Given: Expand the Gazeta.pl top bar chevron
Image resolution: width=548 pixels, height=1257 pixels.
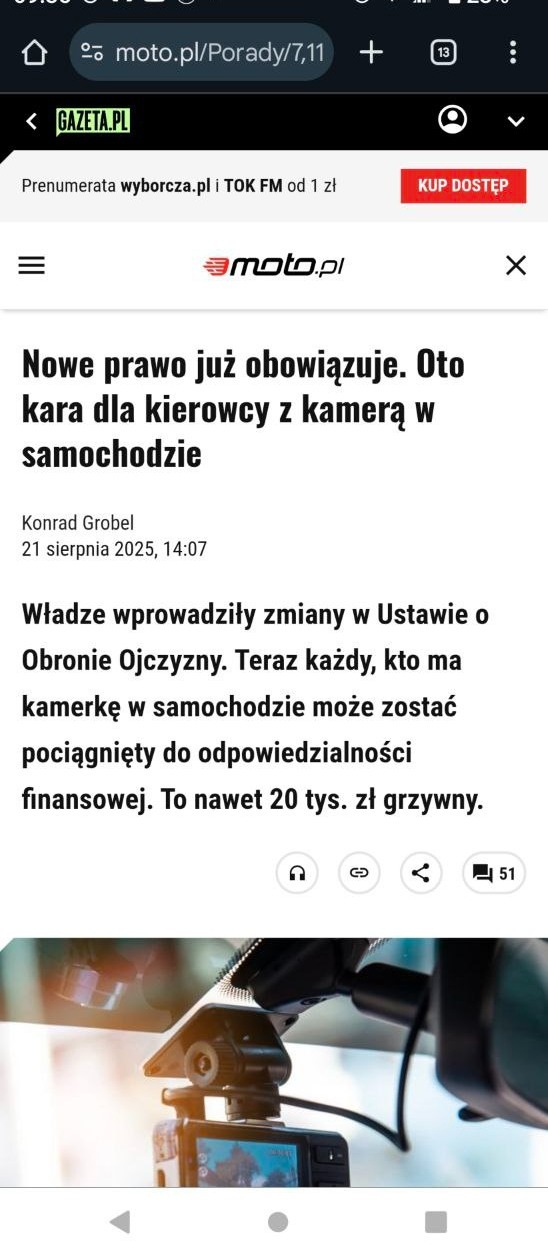Looking at the screenshot, I should click(516, 121).
